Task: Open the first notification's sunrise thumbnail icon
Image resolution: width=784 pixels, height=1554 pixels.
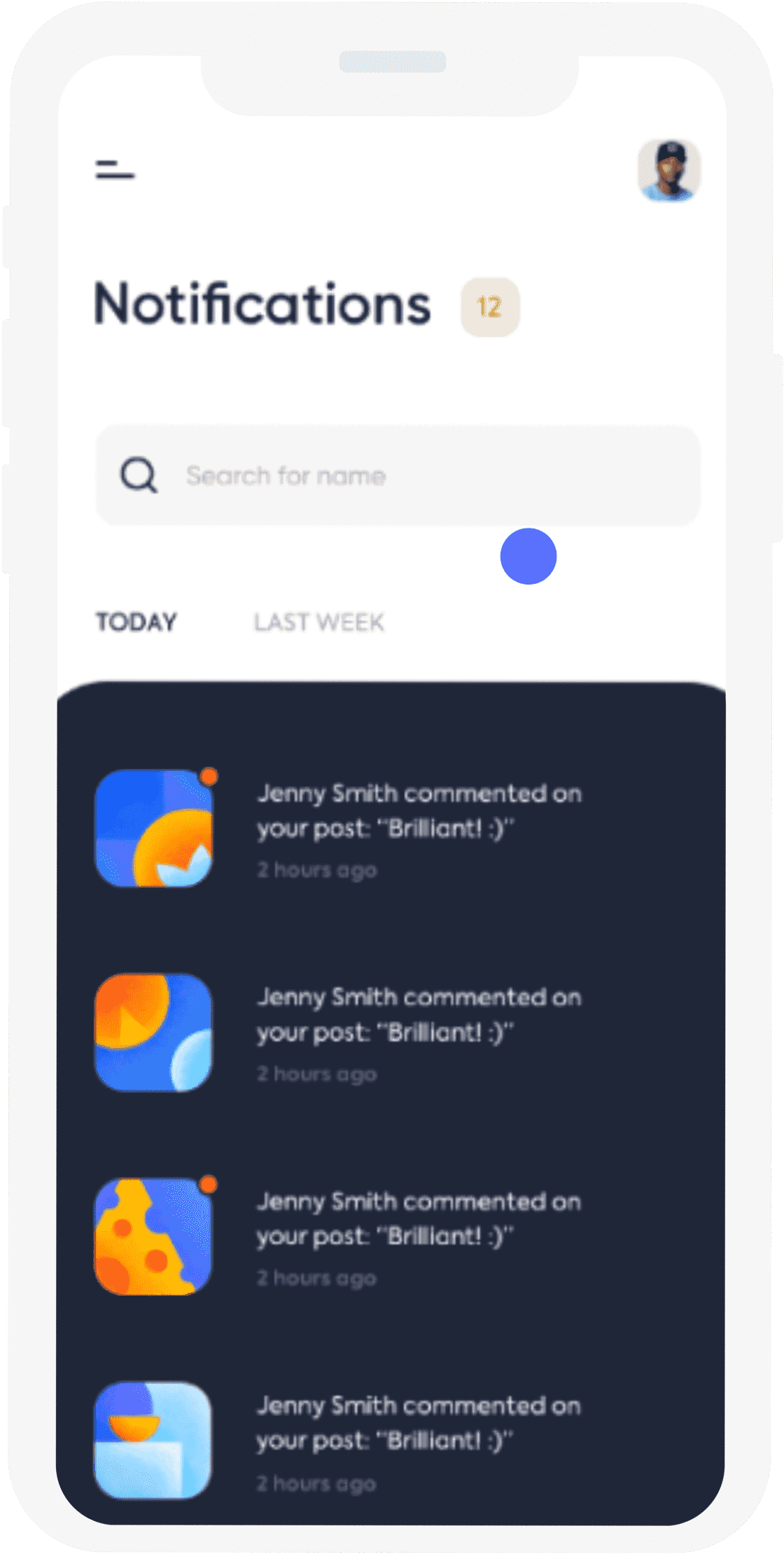Action: point(155,829)
